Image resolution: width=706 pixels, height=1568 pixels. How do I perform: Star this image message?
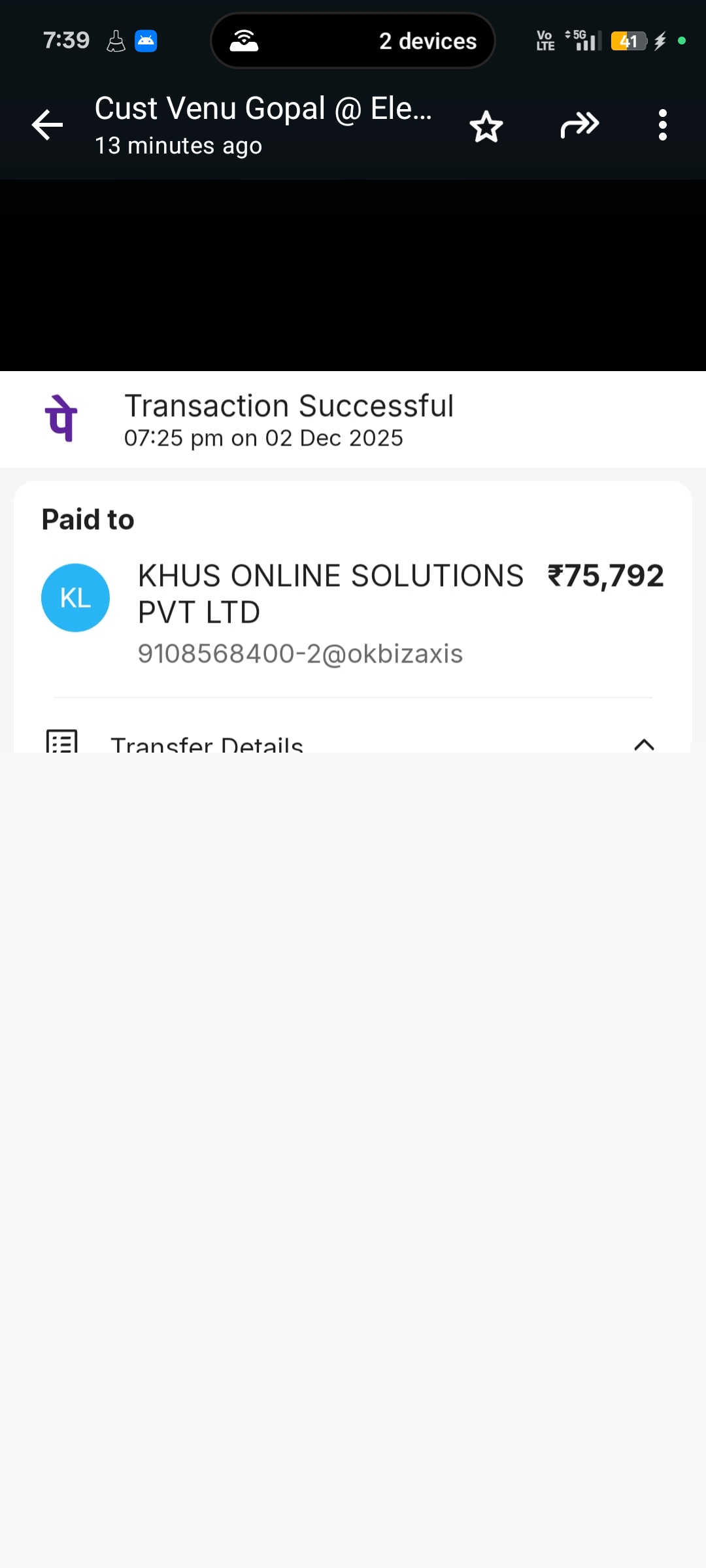pos(486,126)
